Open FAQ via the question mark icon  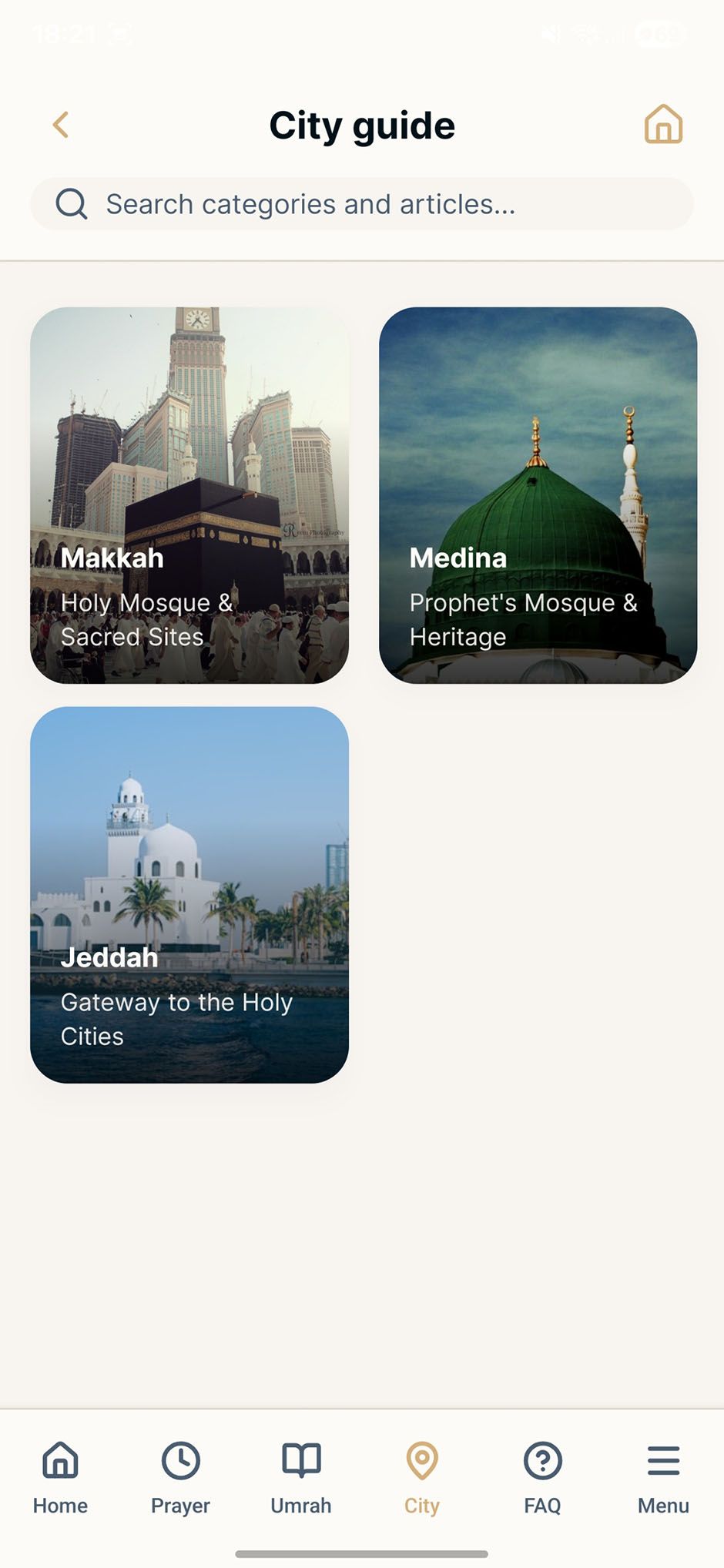coord(541,1460)
